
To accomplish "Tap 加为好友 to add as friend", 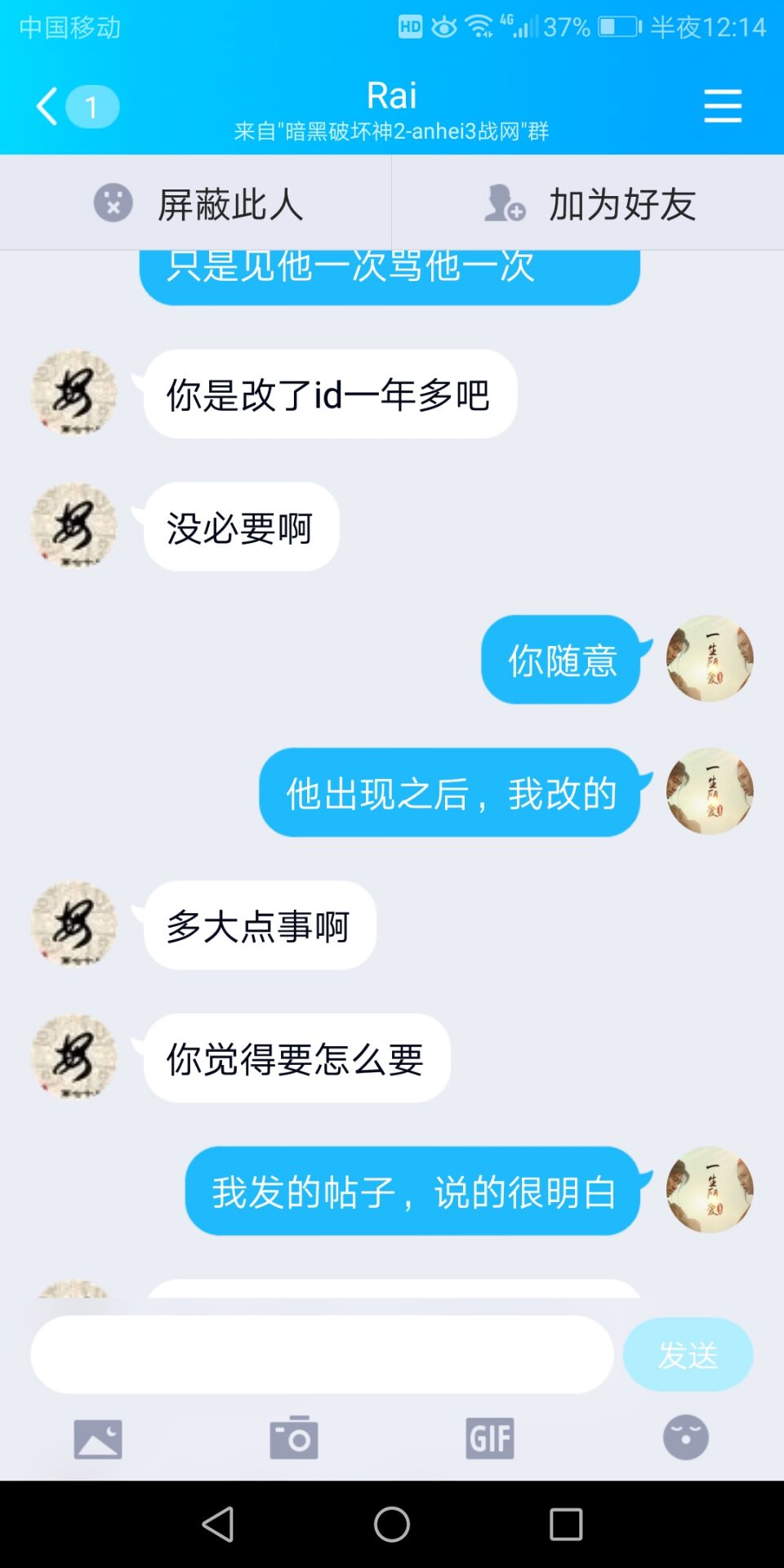I will (x=588, y=203).
